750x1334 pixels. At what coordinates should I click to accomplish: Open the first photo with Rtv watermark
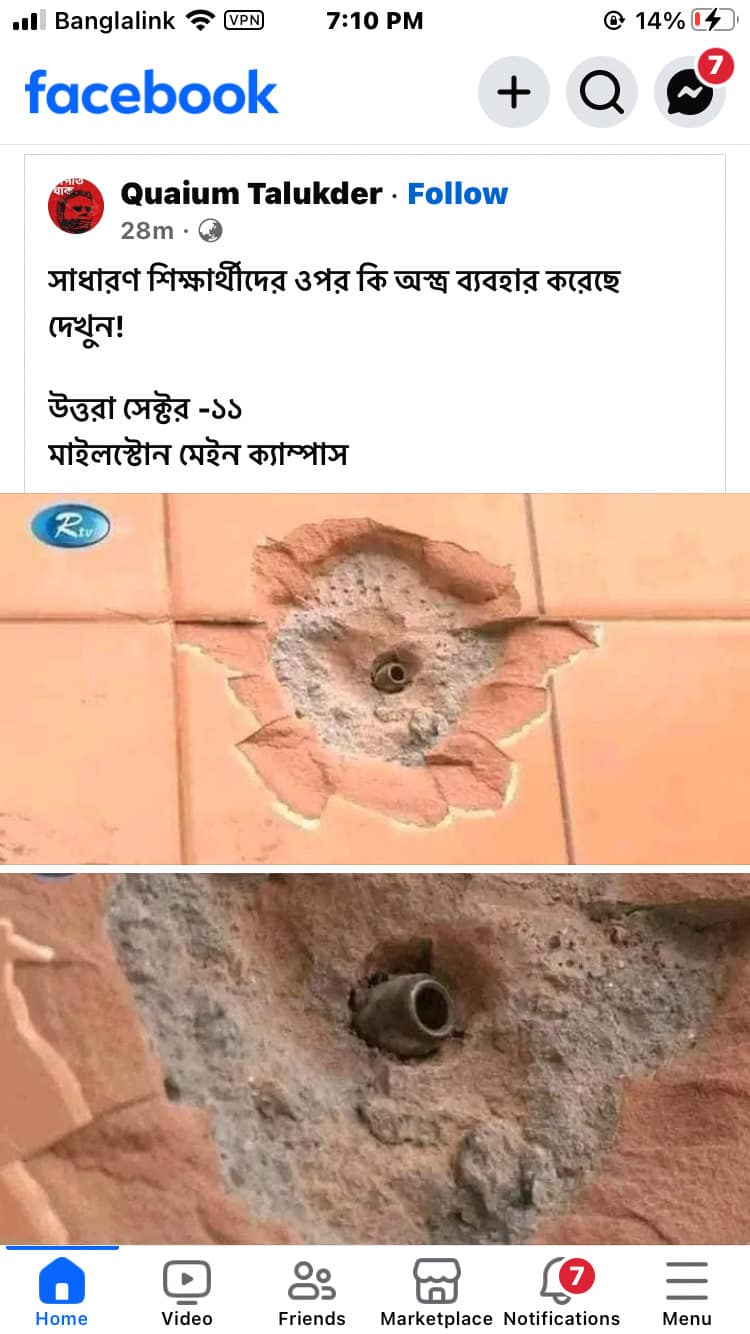click(x=375, y=677)
